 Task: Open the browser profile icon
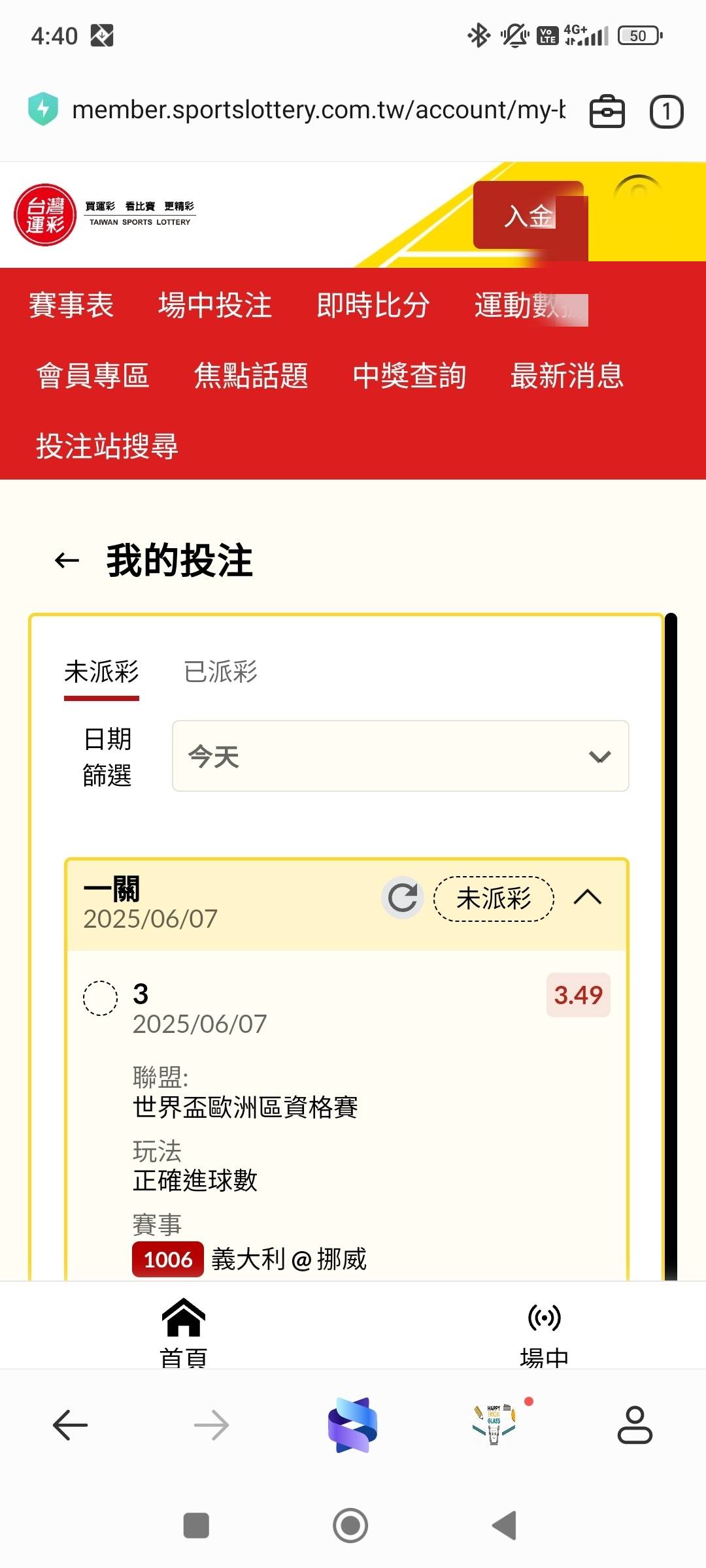[635, 1425]
